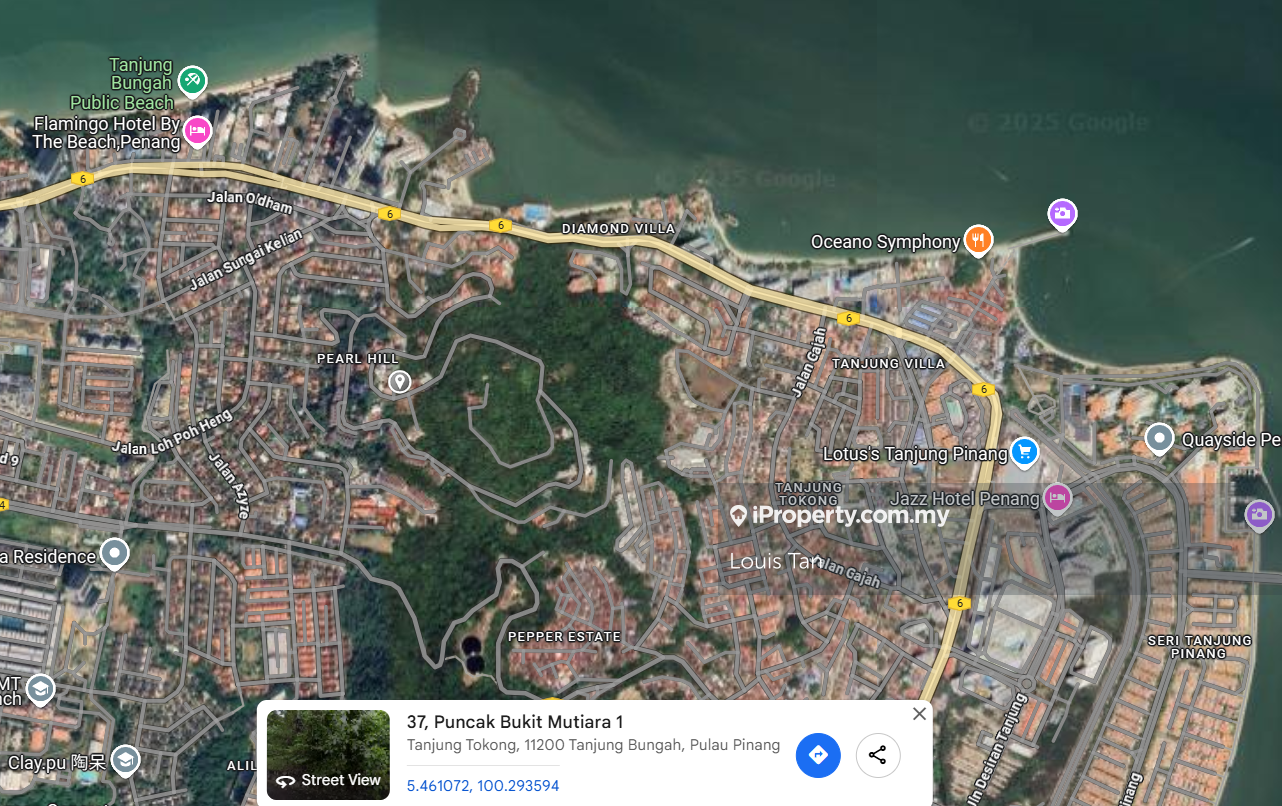Viewport: 1282px width, 806px height.
Task: Select the dropped pin near Pearl Hill
Action: click(399, 381)
